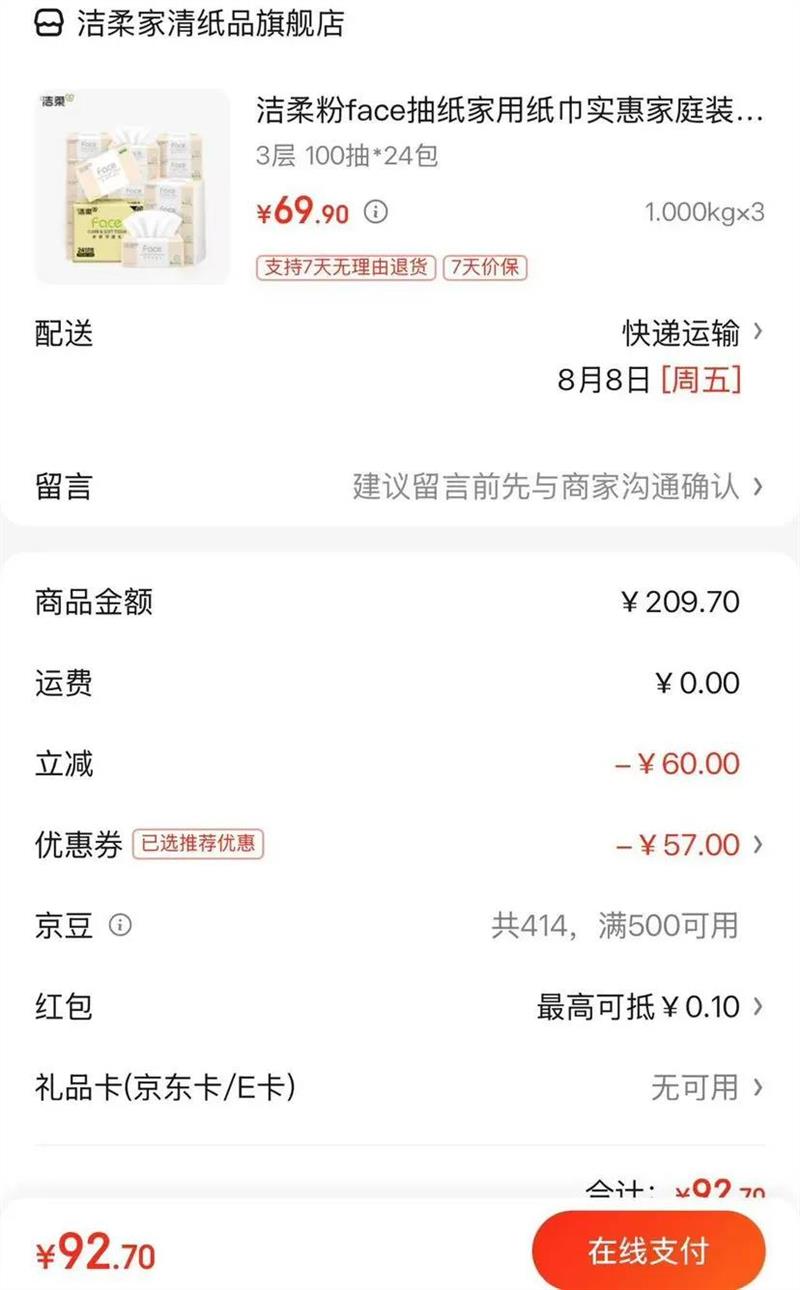Open the 配送 快递运输 delivery options
800x1290 pixels.
[x=692, y=332]
